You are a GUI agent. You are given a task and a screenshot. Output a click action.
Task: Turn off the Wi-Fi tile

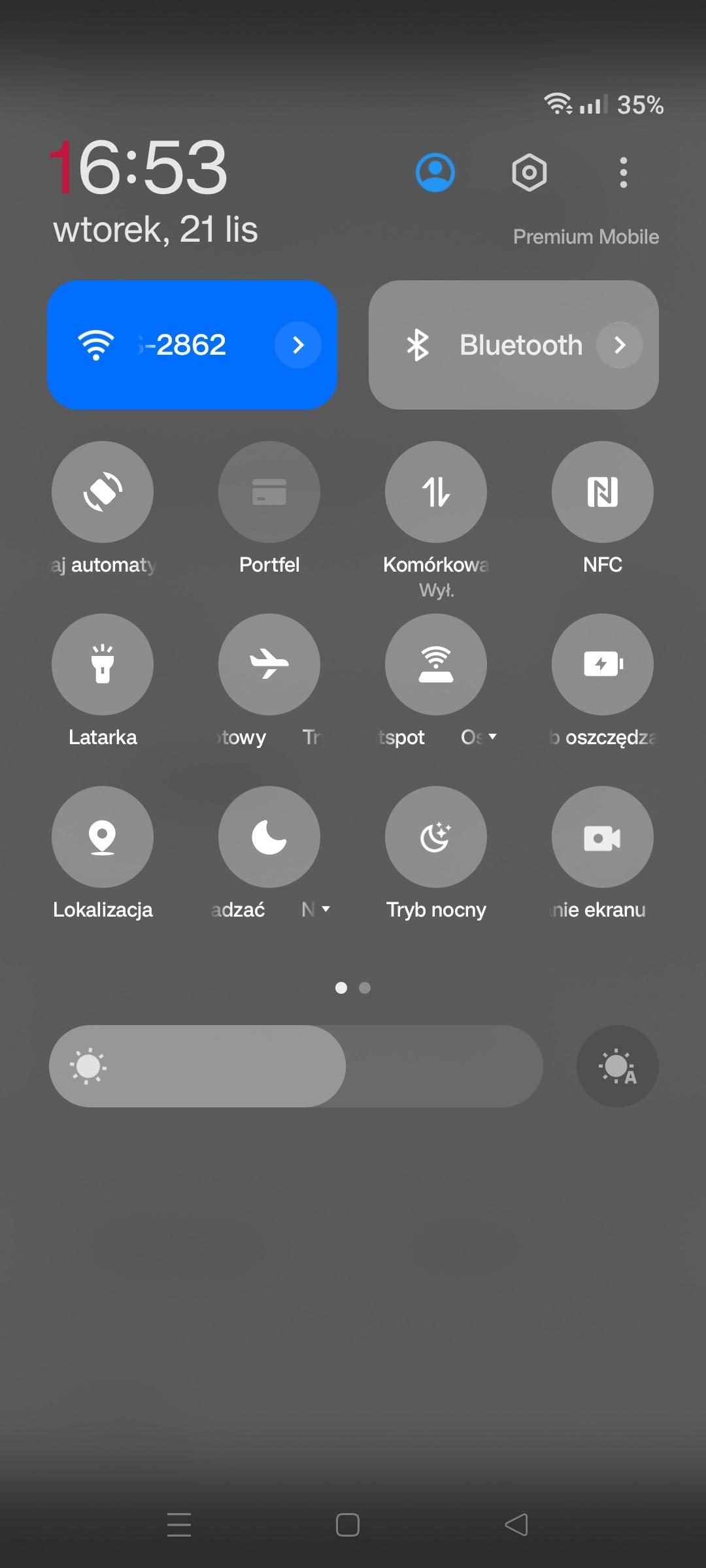tap(163, 345)
